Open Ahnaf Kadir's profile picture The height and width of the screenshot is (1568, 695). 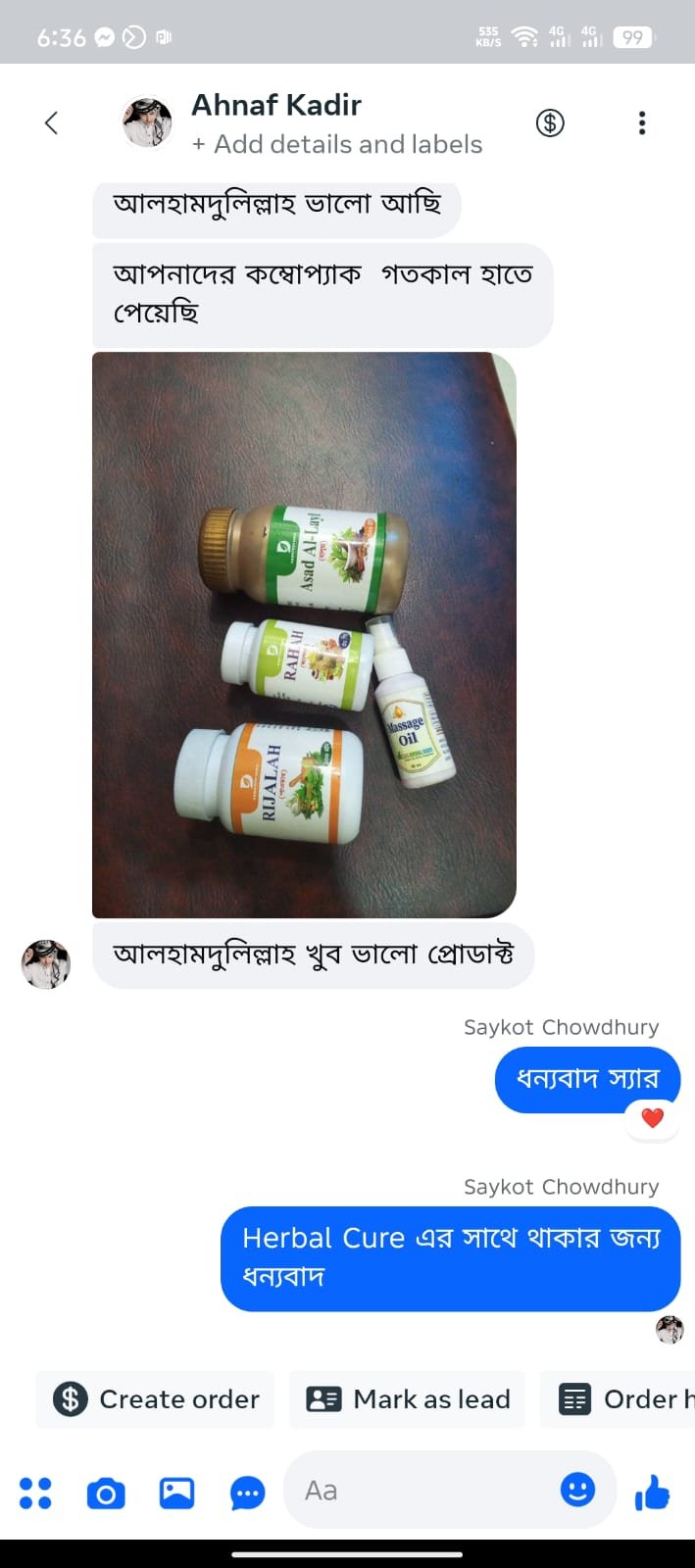coord(147,123)
